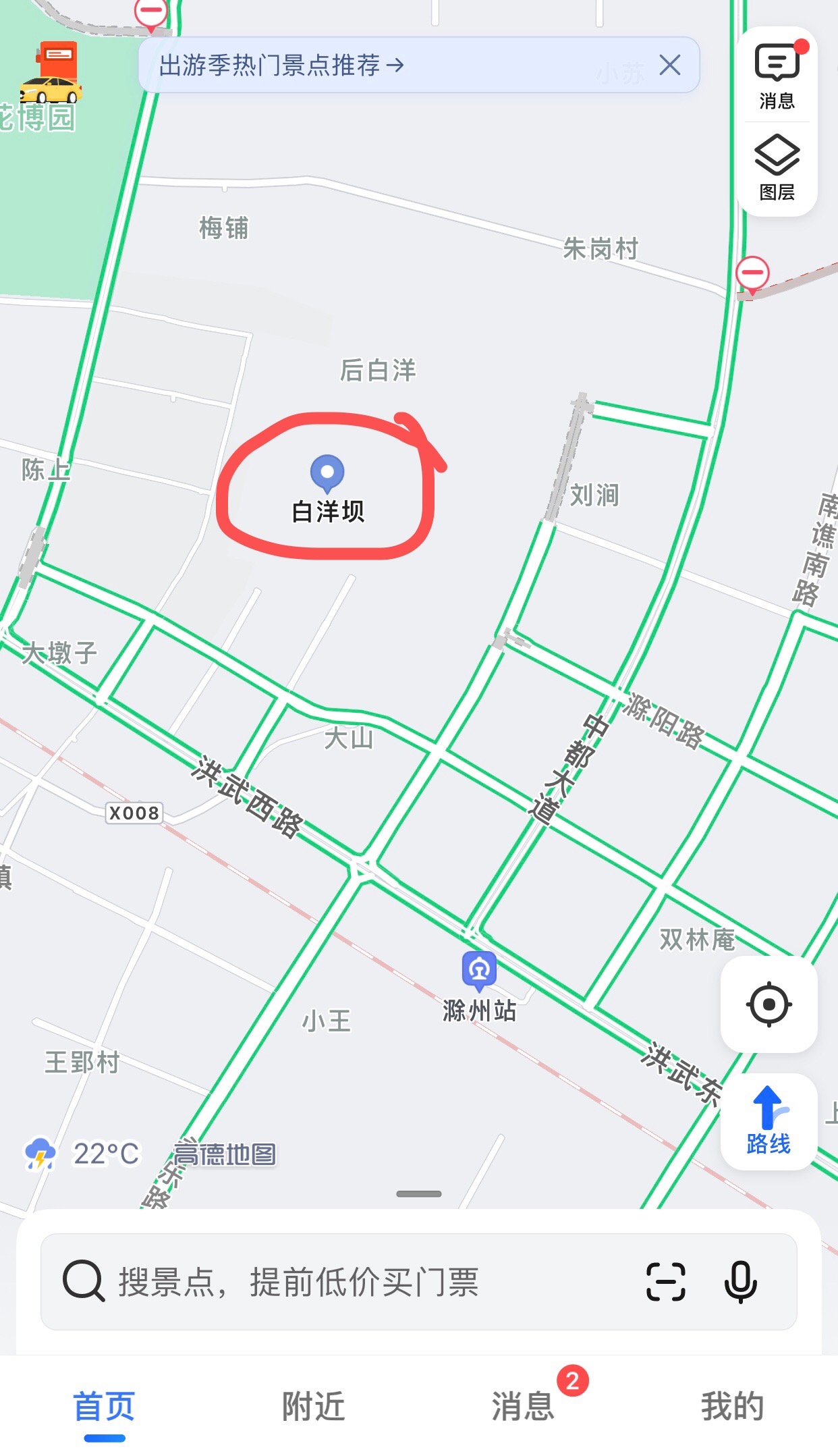Go to the 我的 tab
This screenshot has width=838, height=1456.
point(733,1407)
